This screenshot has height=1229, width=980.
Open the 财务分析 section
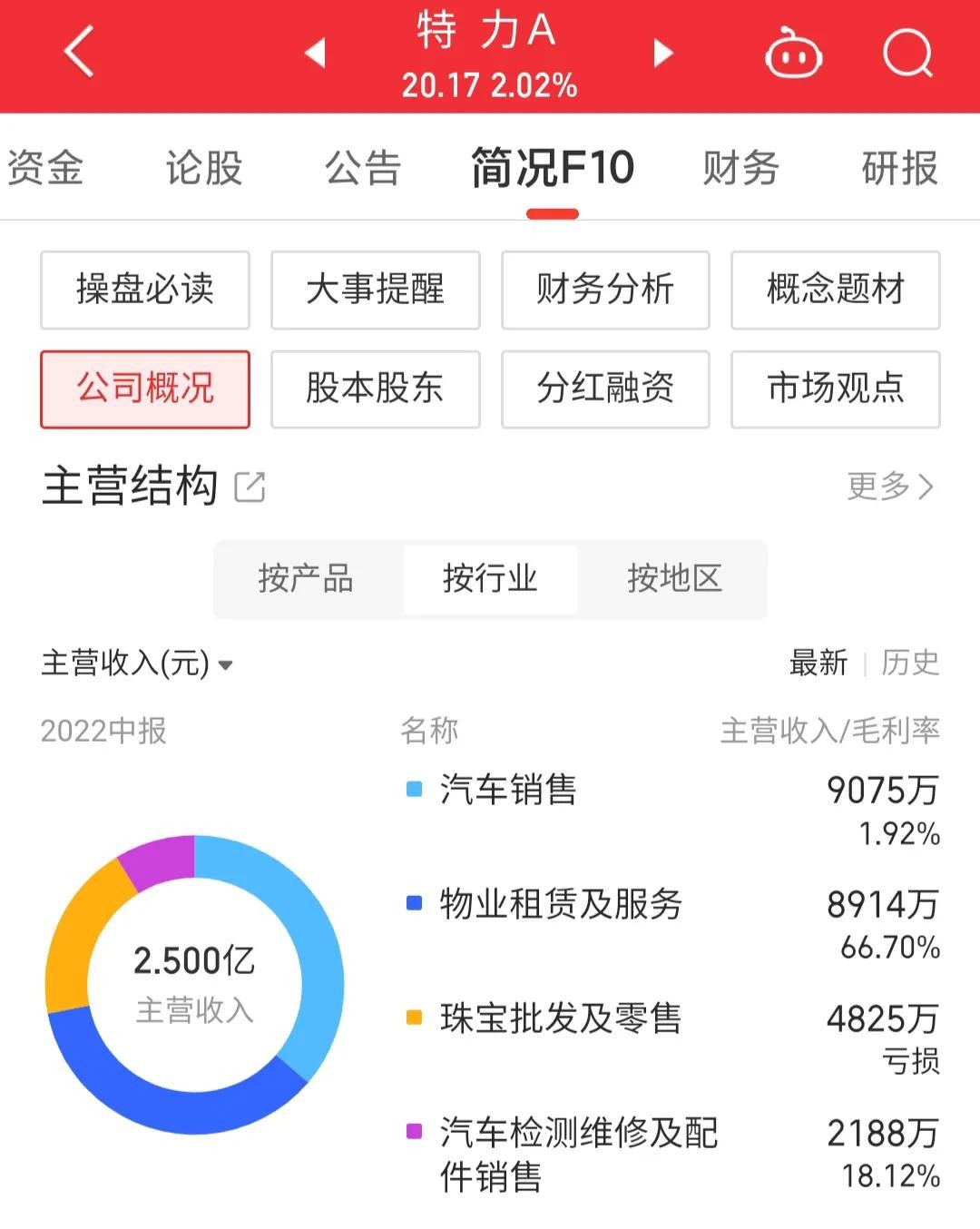point(605,290)
